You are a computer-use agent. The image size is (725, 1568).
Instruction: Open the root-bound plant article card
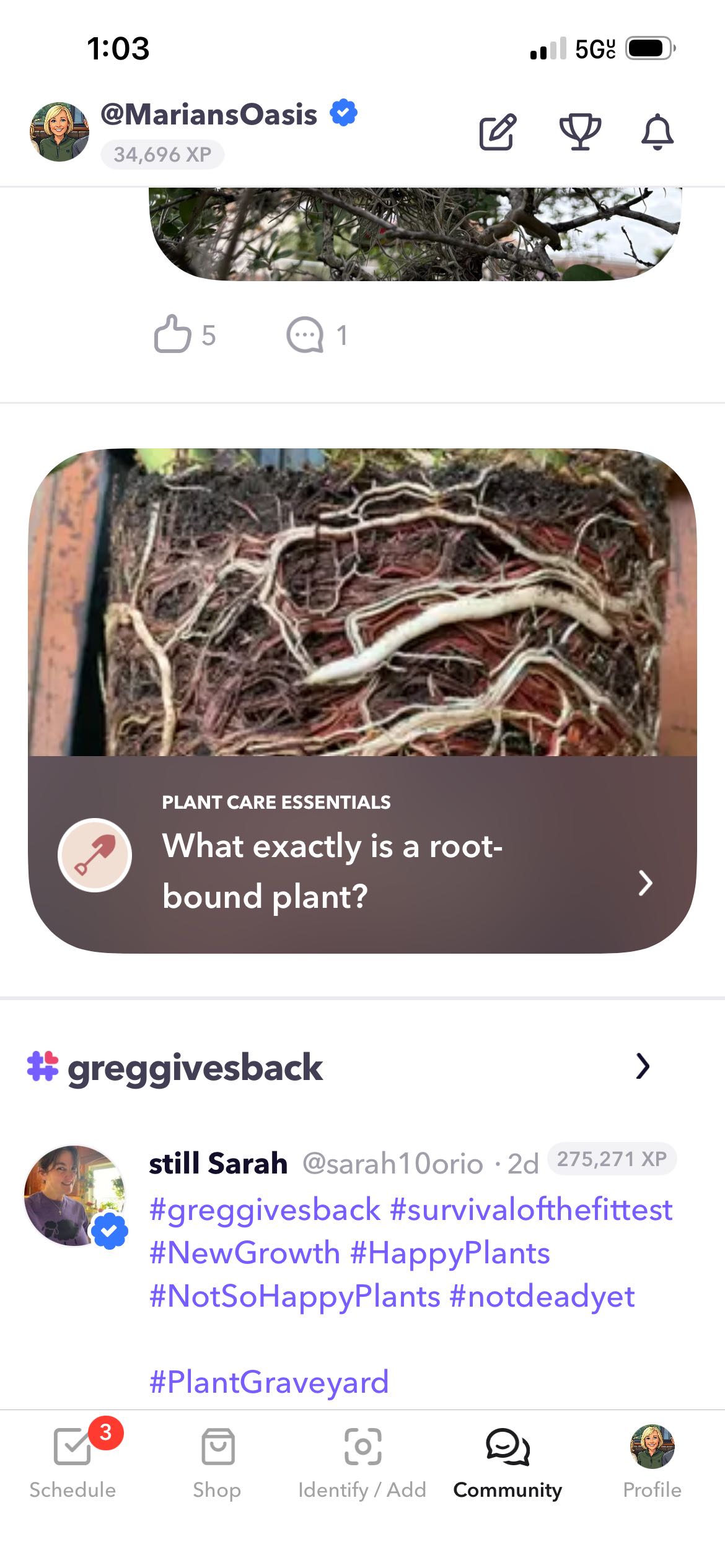coord(362,700)
